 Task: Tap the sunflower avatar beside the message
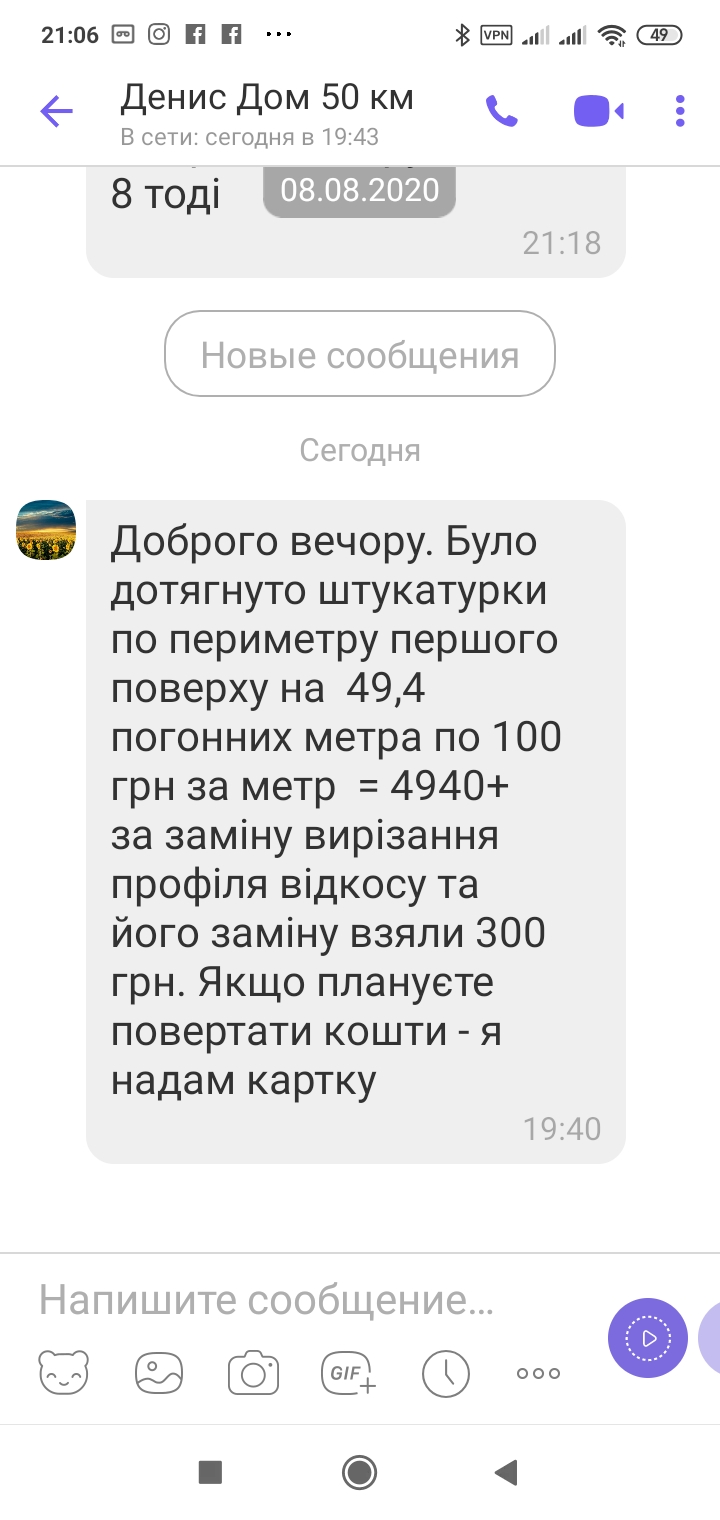(x=46, y=530)
